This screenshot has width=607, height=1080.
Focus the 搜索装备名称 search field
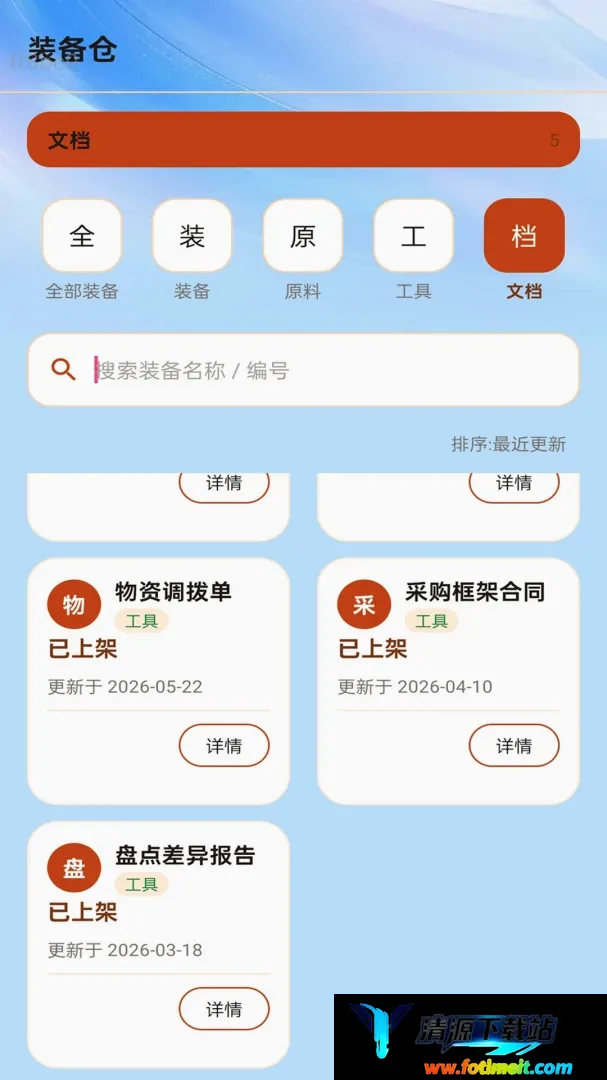click(x=303, y=371)
